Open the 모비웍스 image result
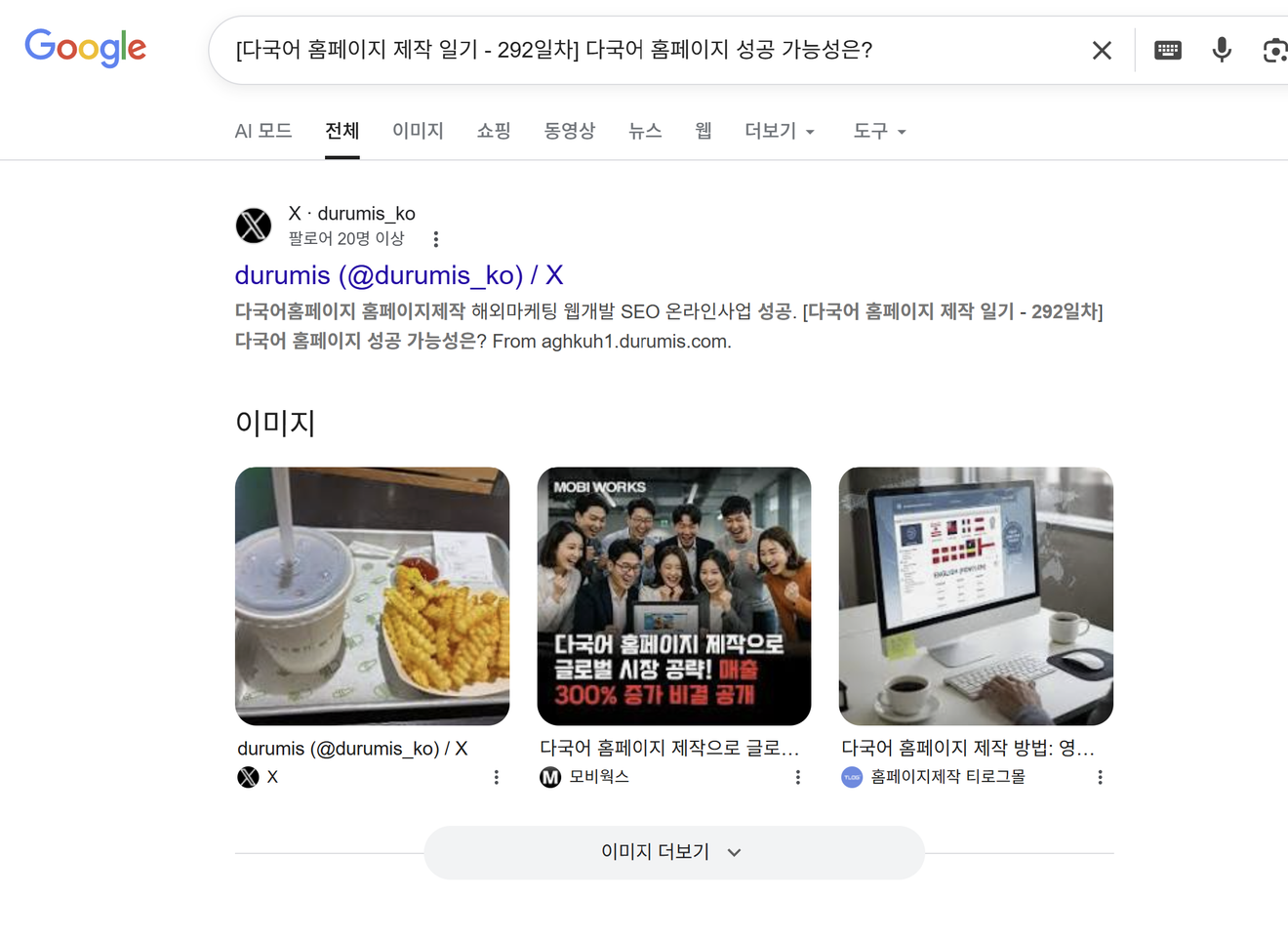Viewport: 1288px width, 939px height. pyautogui.click(x=673, y=595)
